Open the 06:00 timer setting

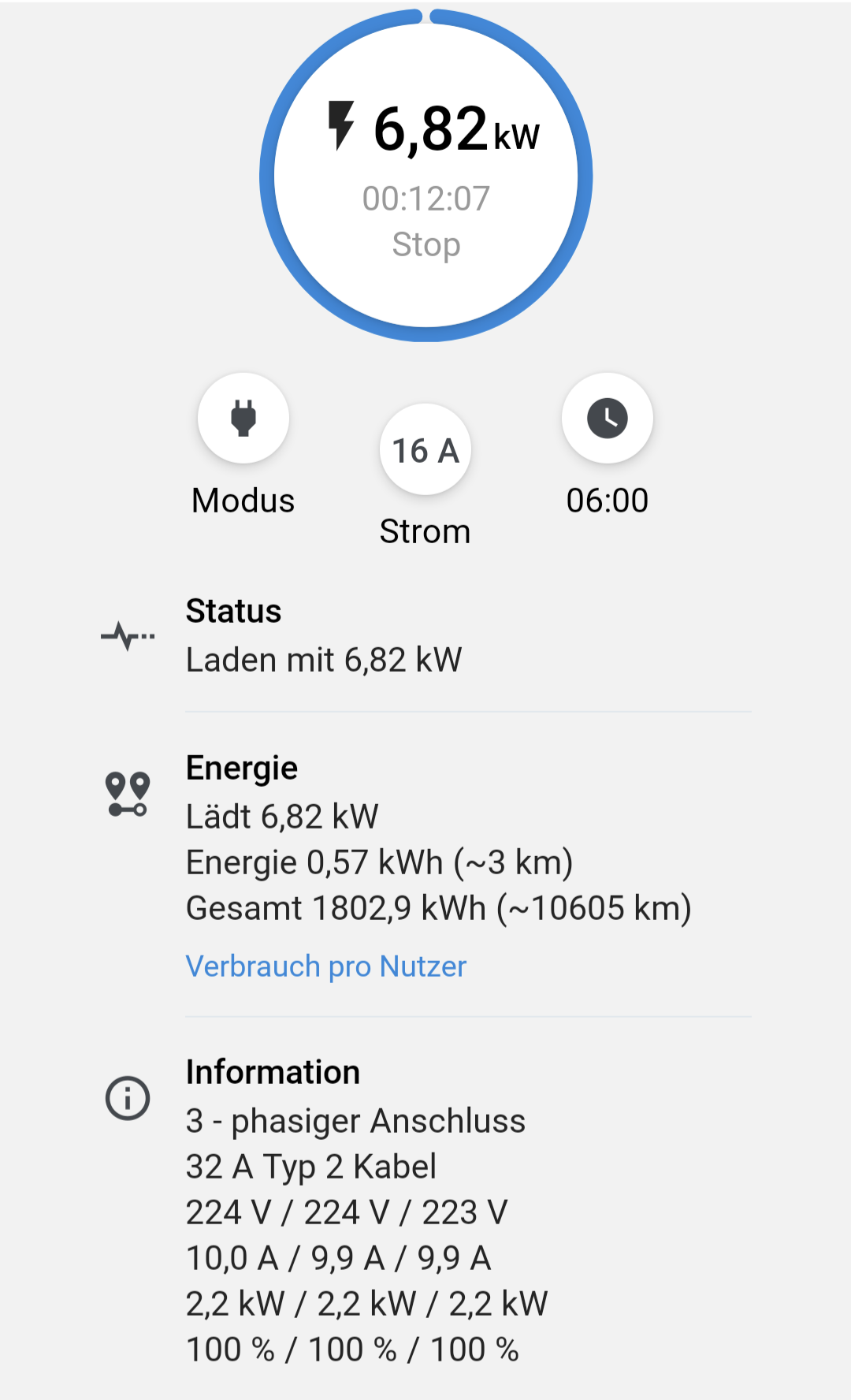607,418
